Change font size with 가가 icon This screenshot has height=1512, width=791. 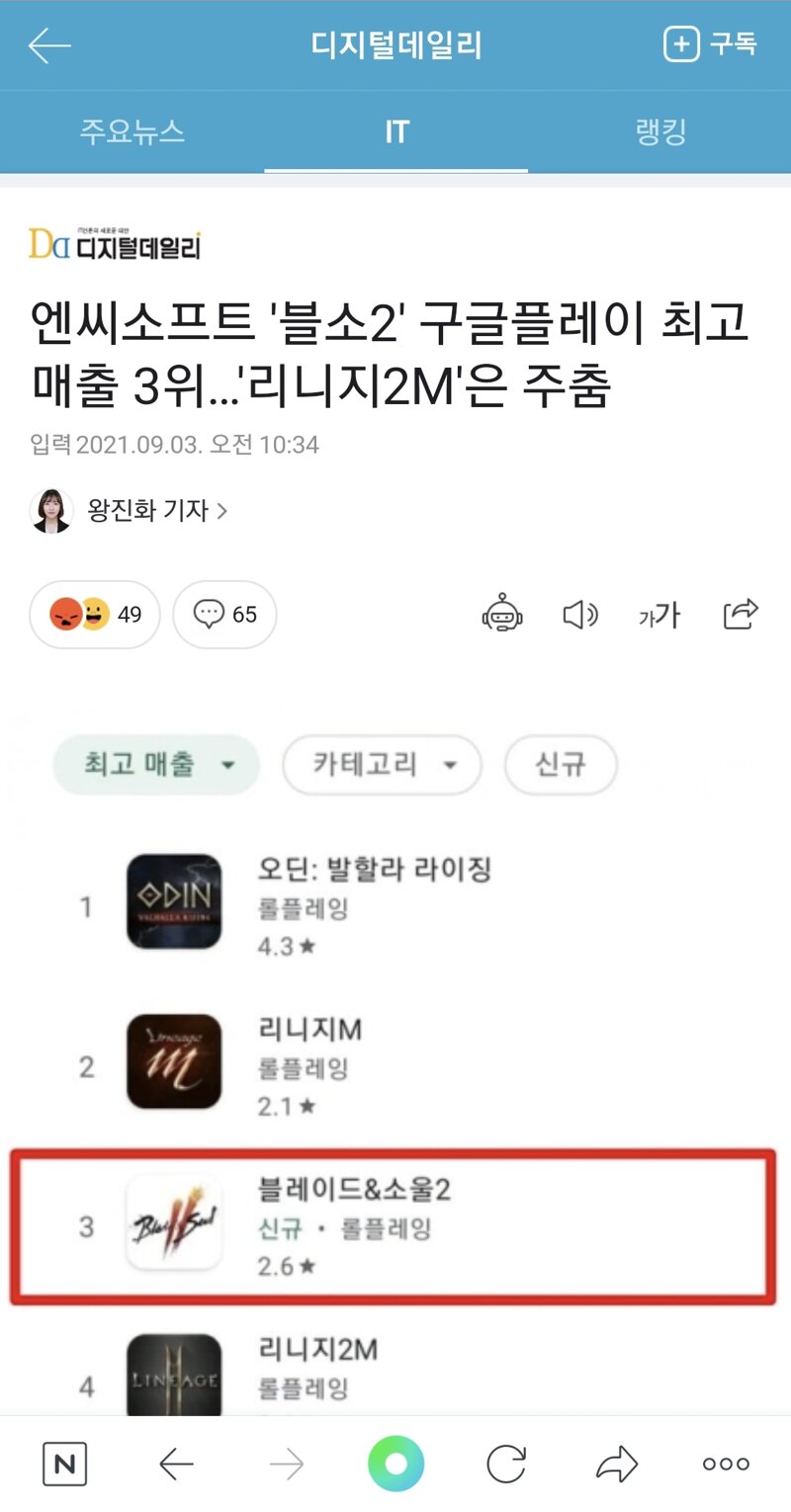659,615
